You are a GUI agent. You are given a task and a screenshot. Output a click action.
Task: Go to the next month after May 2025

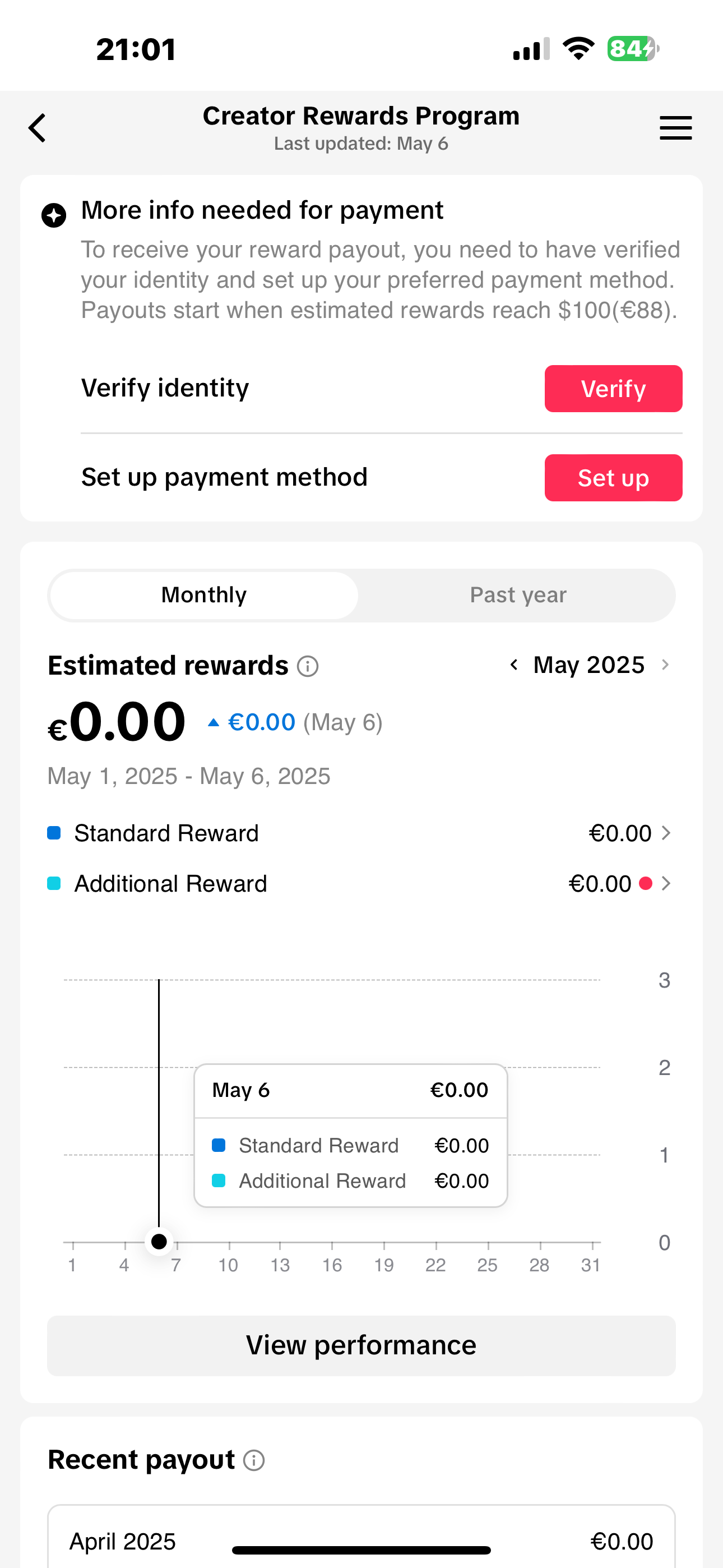tap(665, 665)
